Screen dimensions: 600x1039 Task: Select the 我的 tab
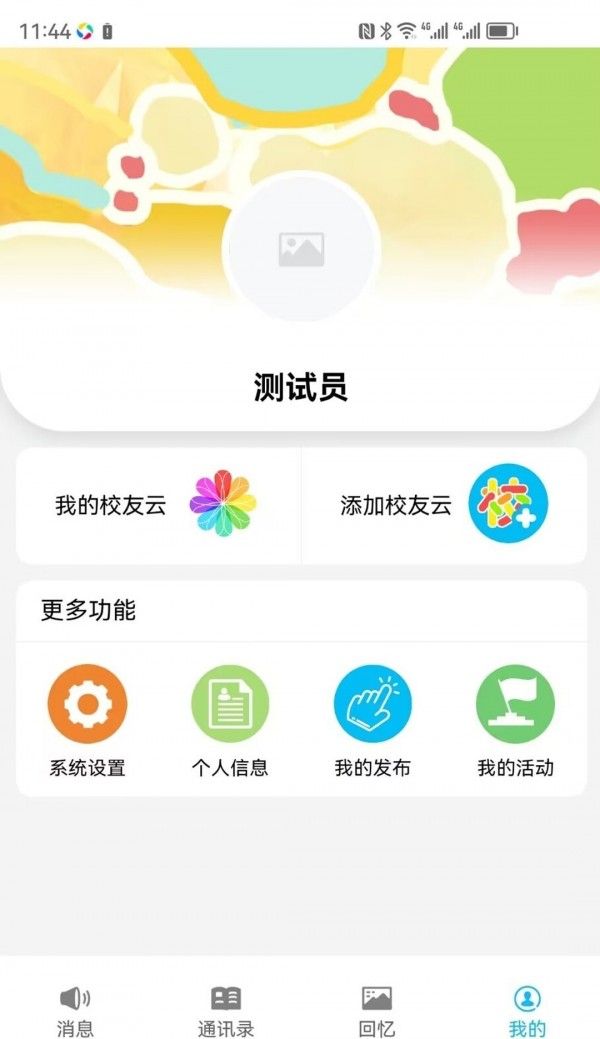pyautogui.click(x=526, y=1009)
